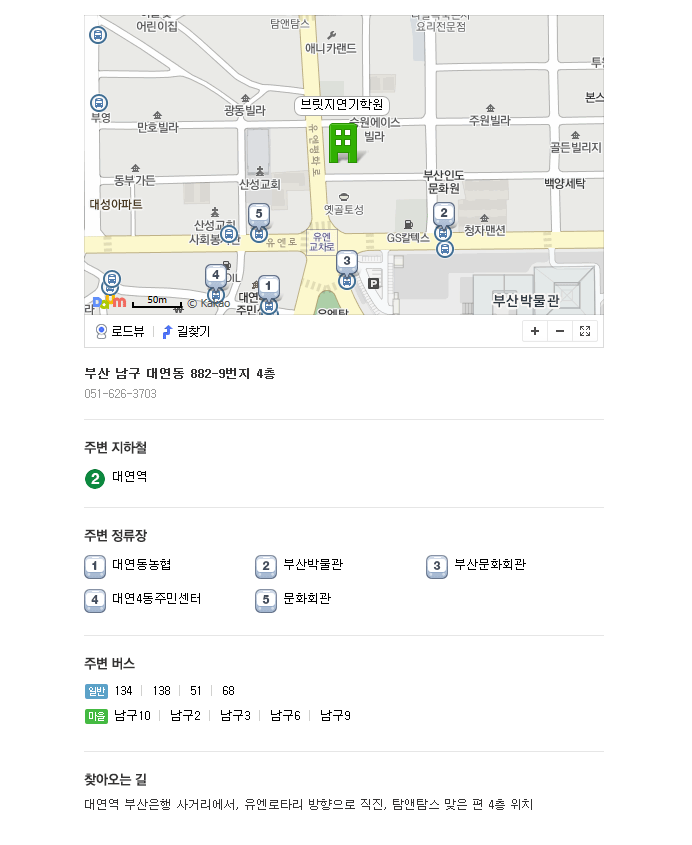Expand the map to fullscreen

tap(585, 331)
